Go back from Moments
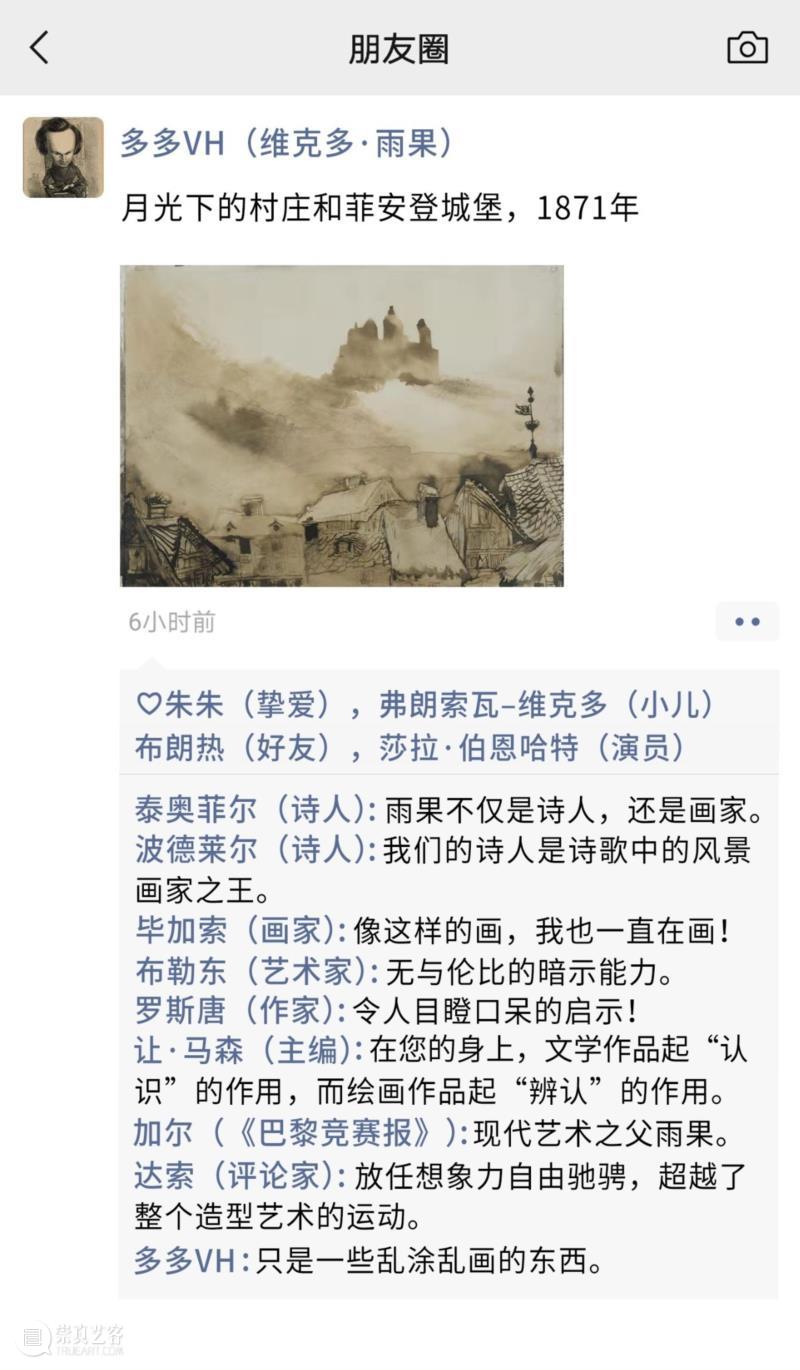The height and width of the screenshot is (1370, 800). pos(39,47)
